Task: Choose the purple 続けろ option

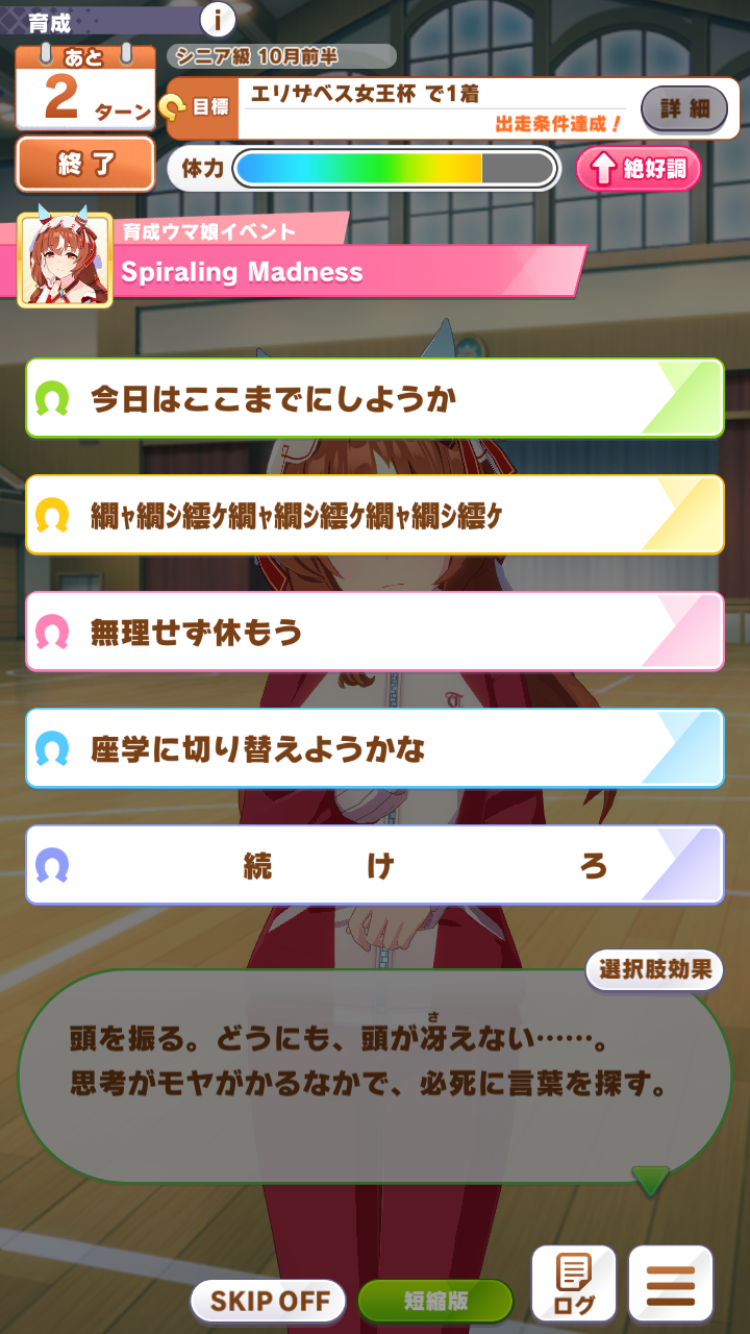Action: pos(374,865)
